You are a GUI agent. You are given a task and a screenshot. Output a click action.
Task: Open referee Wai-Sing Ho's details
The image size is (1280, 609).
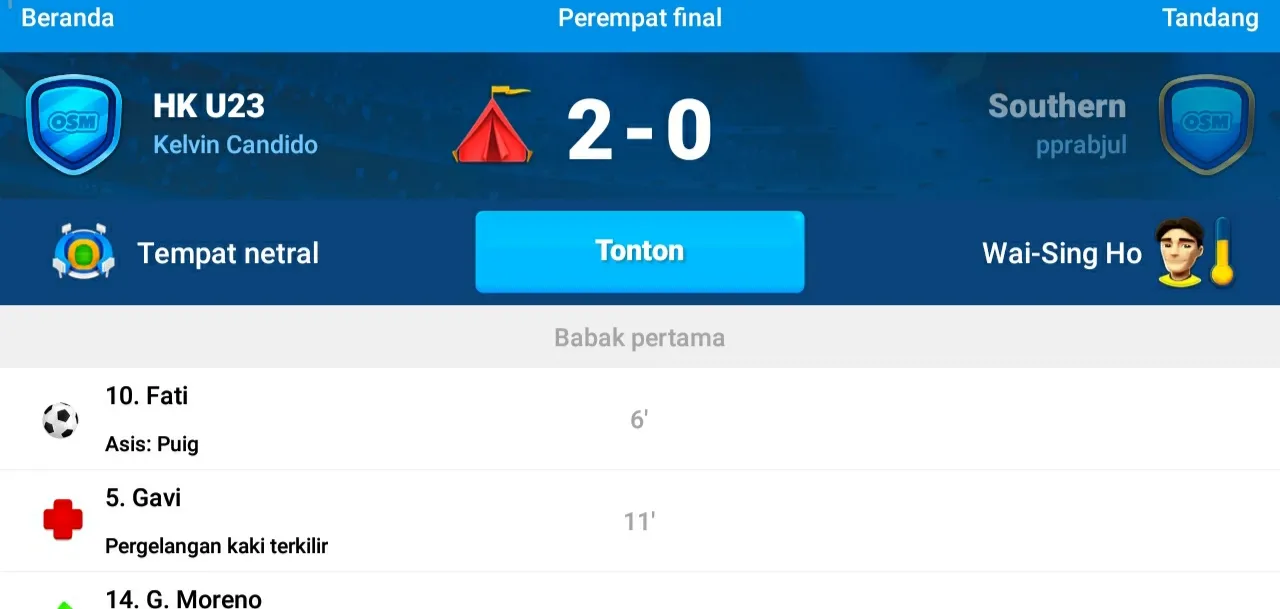click(x=1109, y=253)
